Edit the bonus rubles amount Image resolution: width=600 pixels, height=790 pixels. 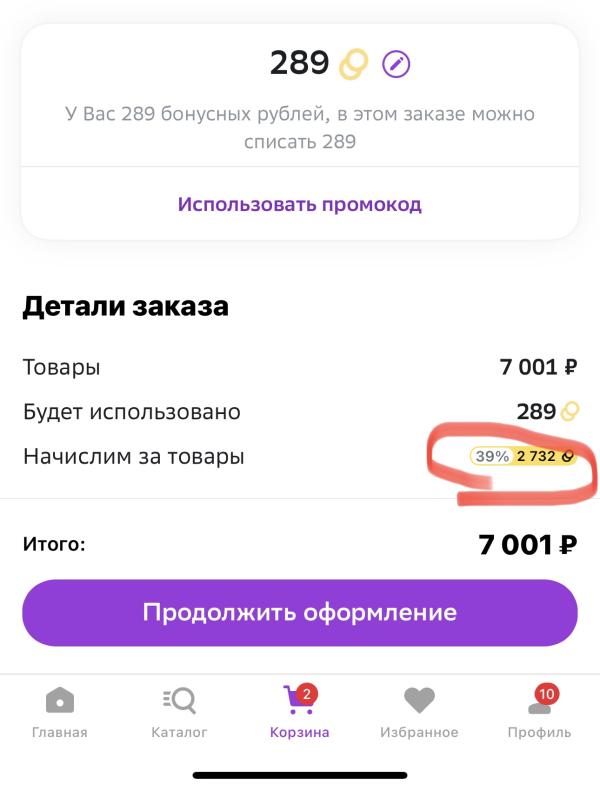coord(396,64)
